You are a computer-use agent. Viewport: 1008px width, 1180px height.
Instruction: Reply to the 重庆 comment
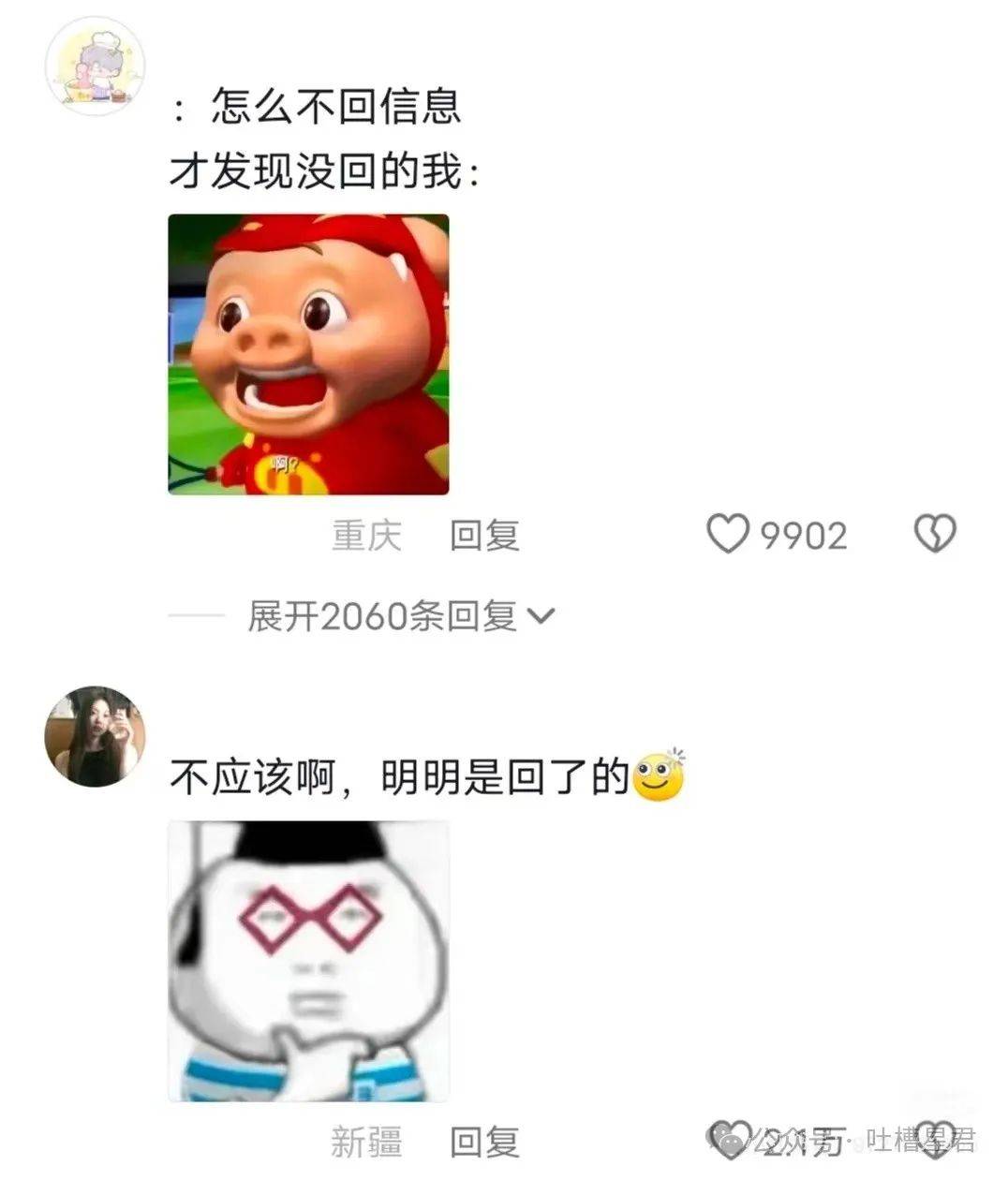[x=484, y=536]
